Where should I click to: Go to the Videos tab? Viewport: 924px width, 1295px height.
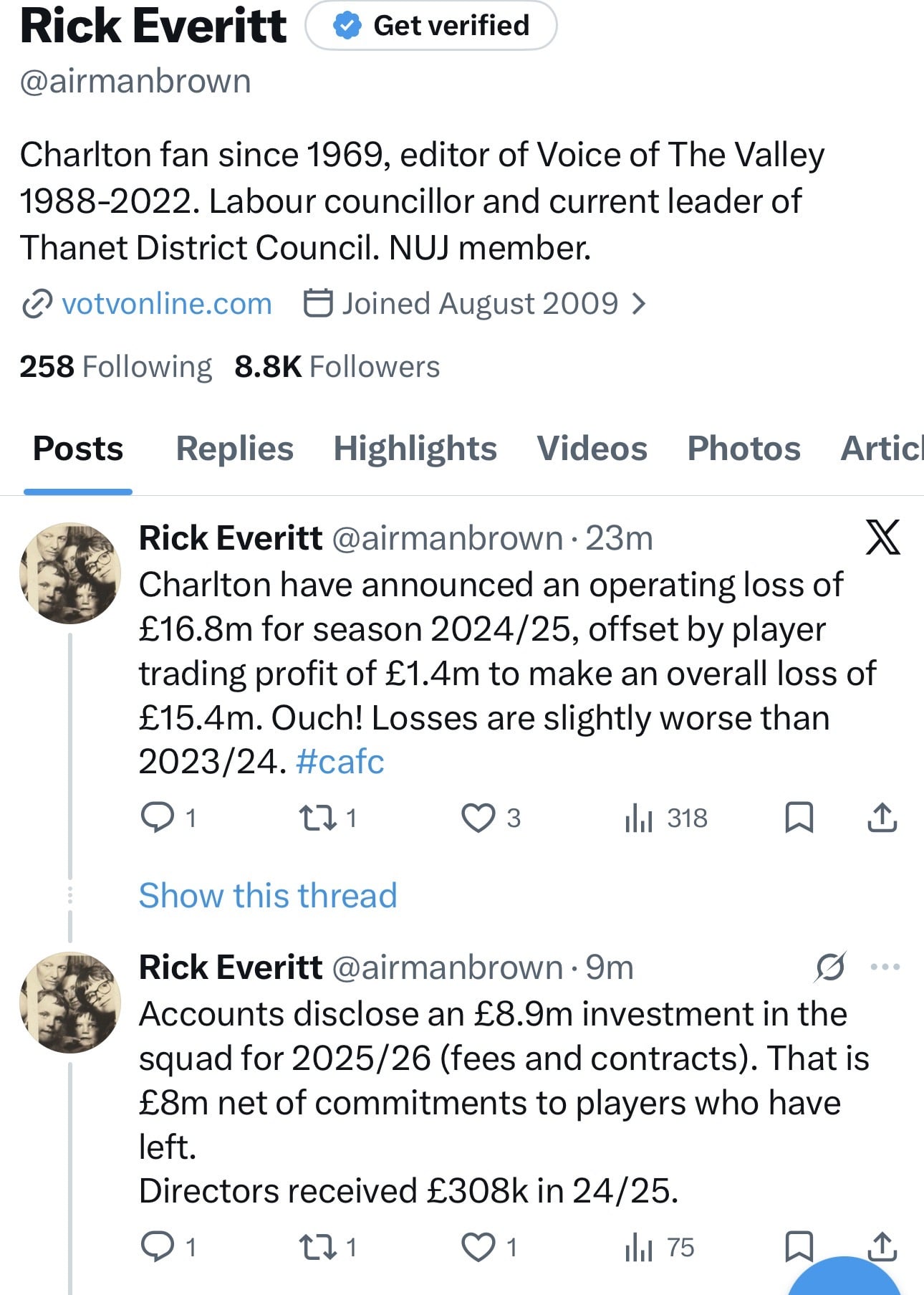click(x=592, y=449)
